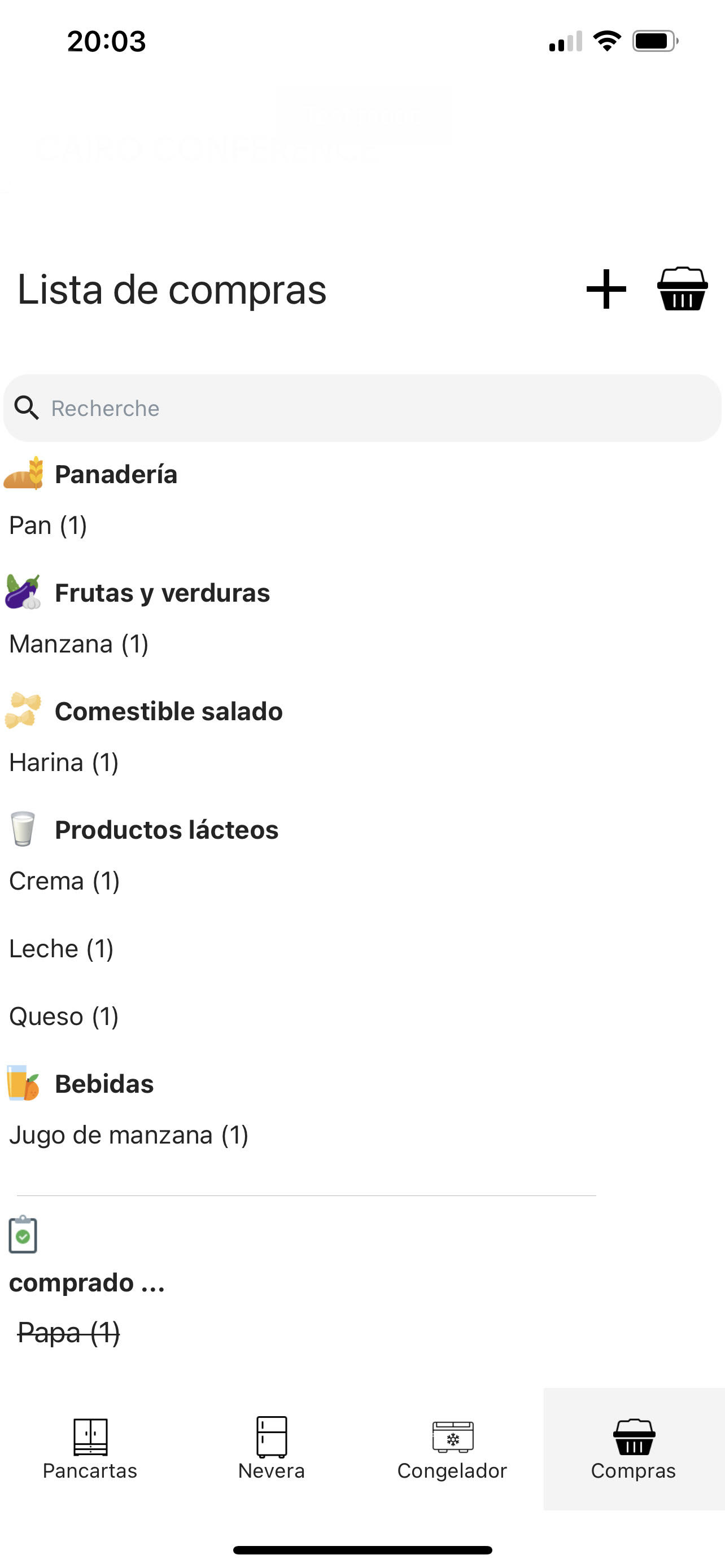This screenshot has width=725, height=1568.
Task: Tap the Harina (1) entry
Action: click(x=64, y=762)
